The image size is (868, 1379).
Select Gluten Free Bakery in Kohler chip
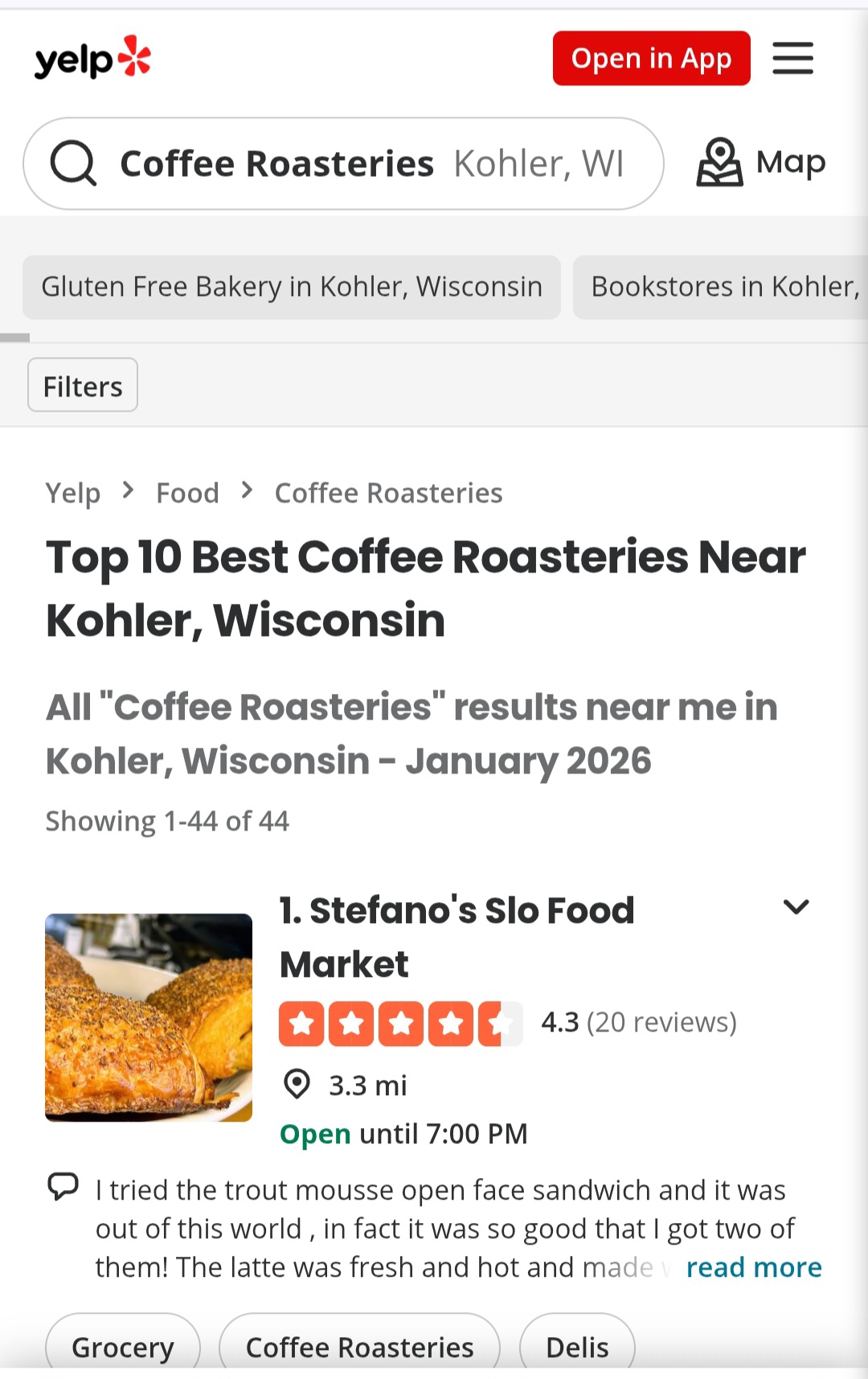(291, 287)
